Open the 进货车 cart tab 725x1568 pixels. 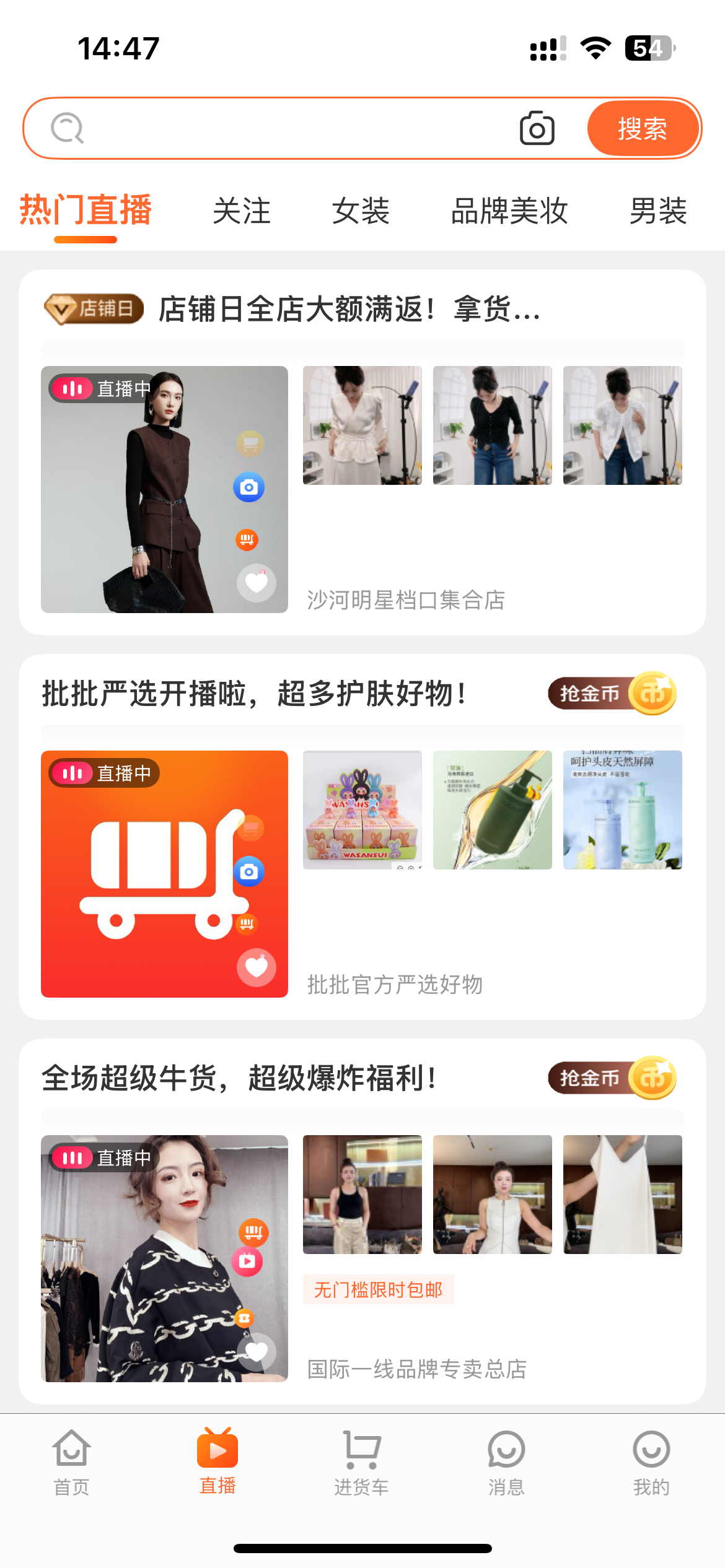point(361,1461)
